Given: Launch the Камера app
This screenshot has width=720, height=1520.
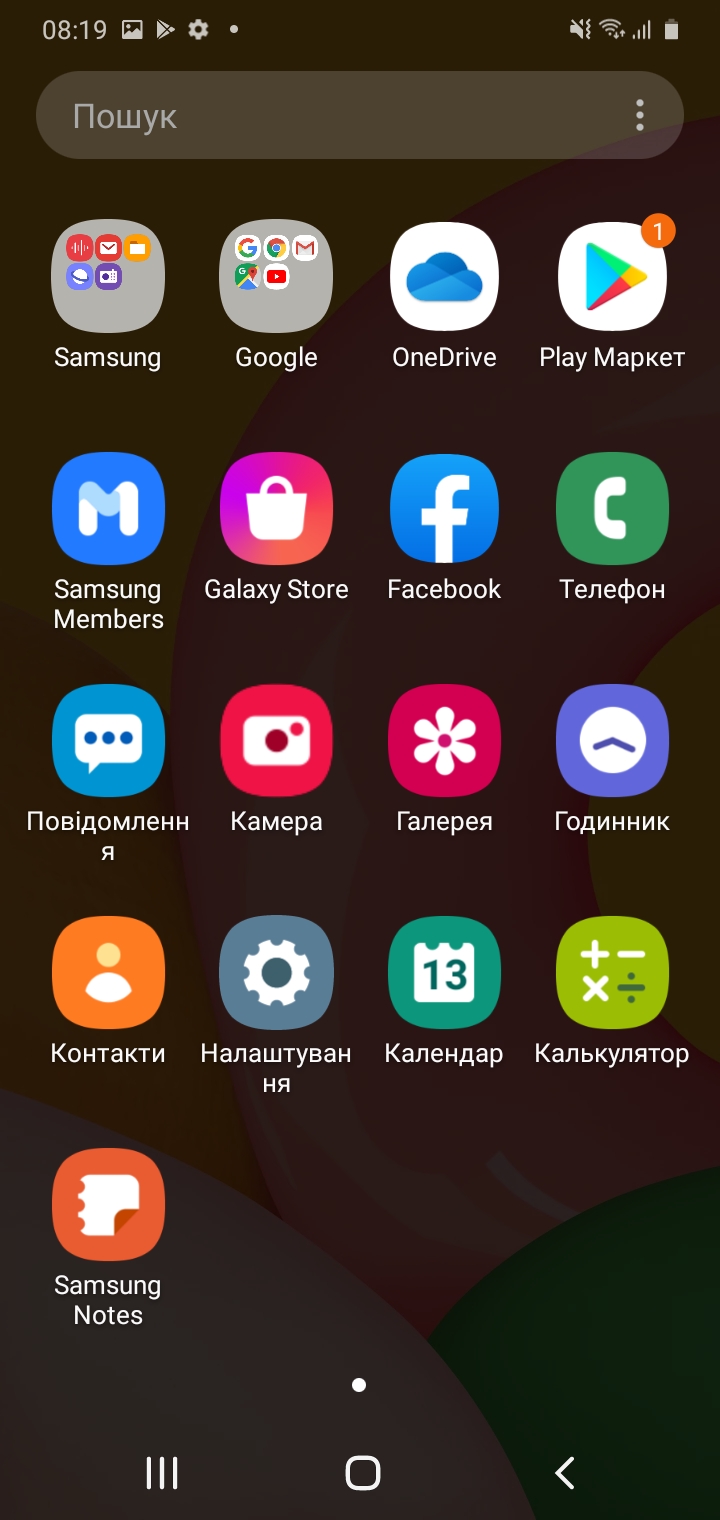Looking at the screenshot, I should (x=276, y=741).
